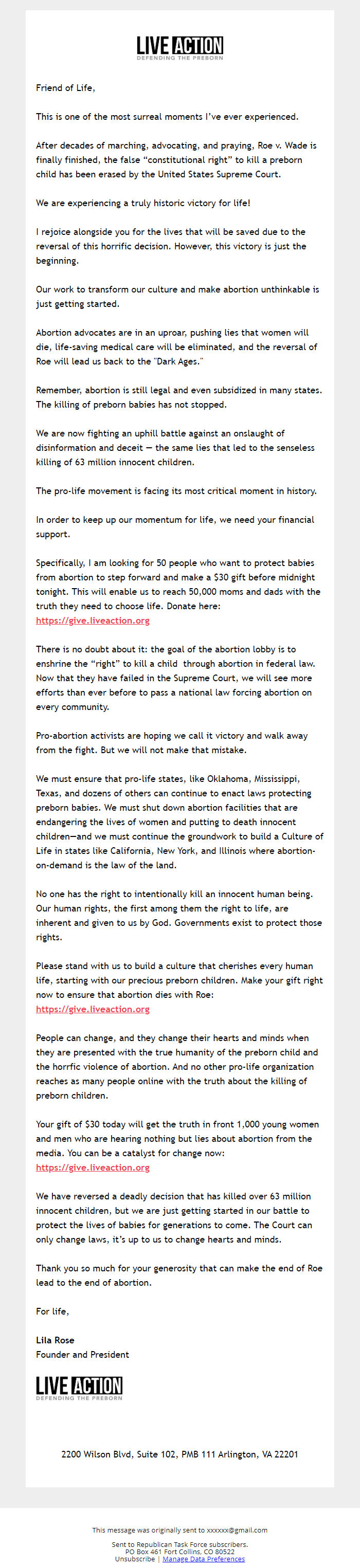Open Manage Data Preferences link

pos(204,1559)
